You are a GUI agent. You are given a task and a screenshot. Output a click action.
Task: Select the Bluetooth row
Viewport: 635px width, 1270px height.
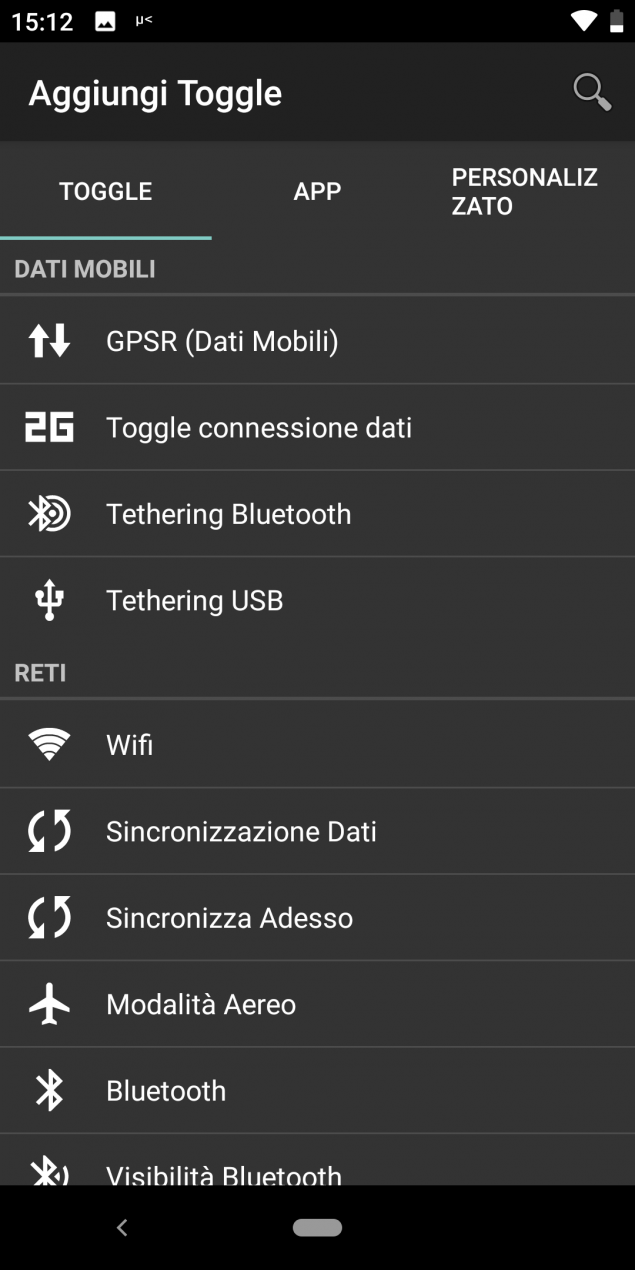(x=317, y=1090)
